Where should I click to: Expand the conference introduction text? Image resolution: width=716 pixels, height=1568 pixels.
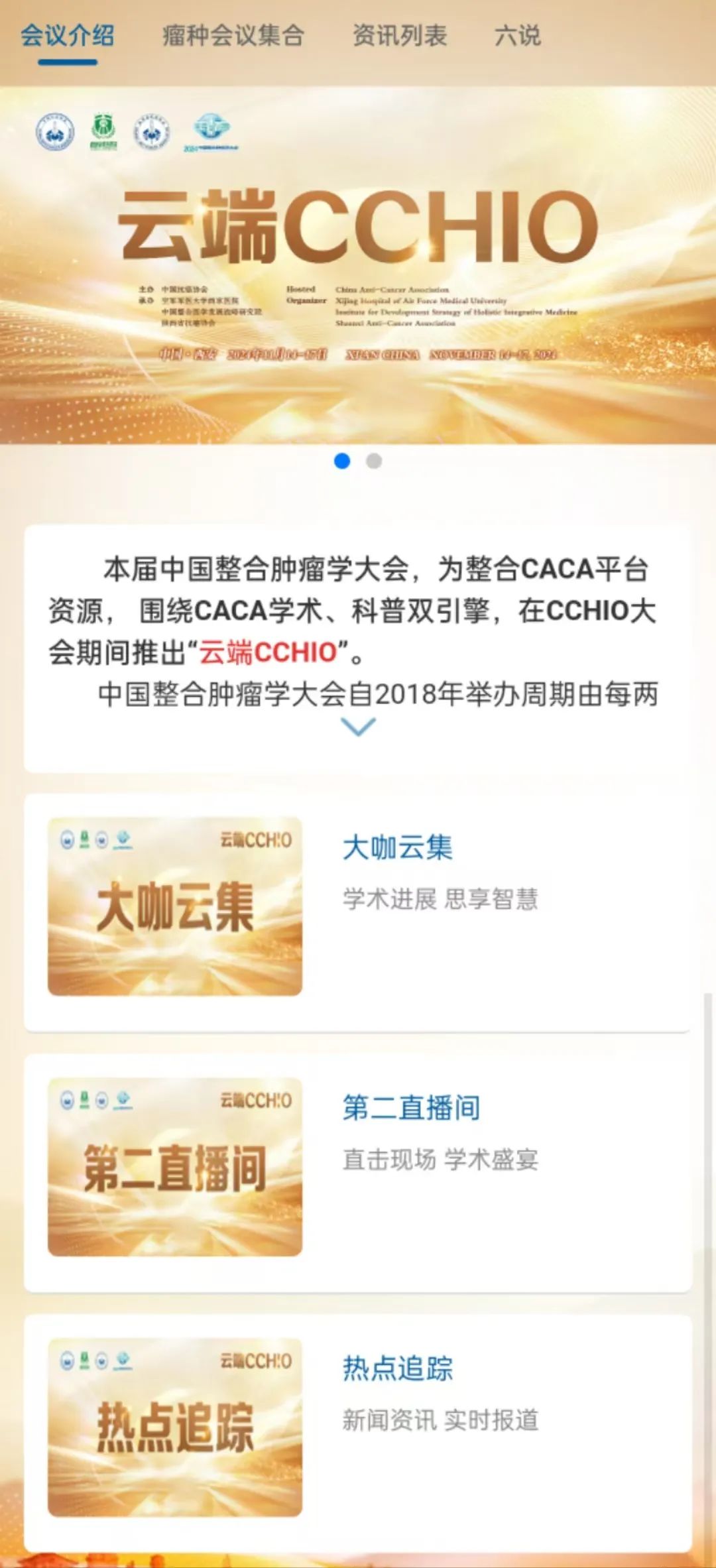click(x=358, y=727)
